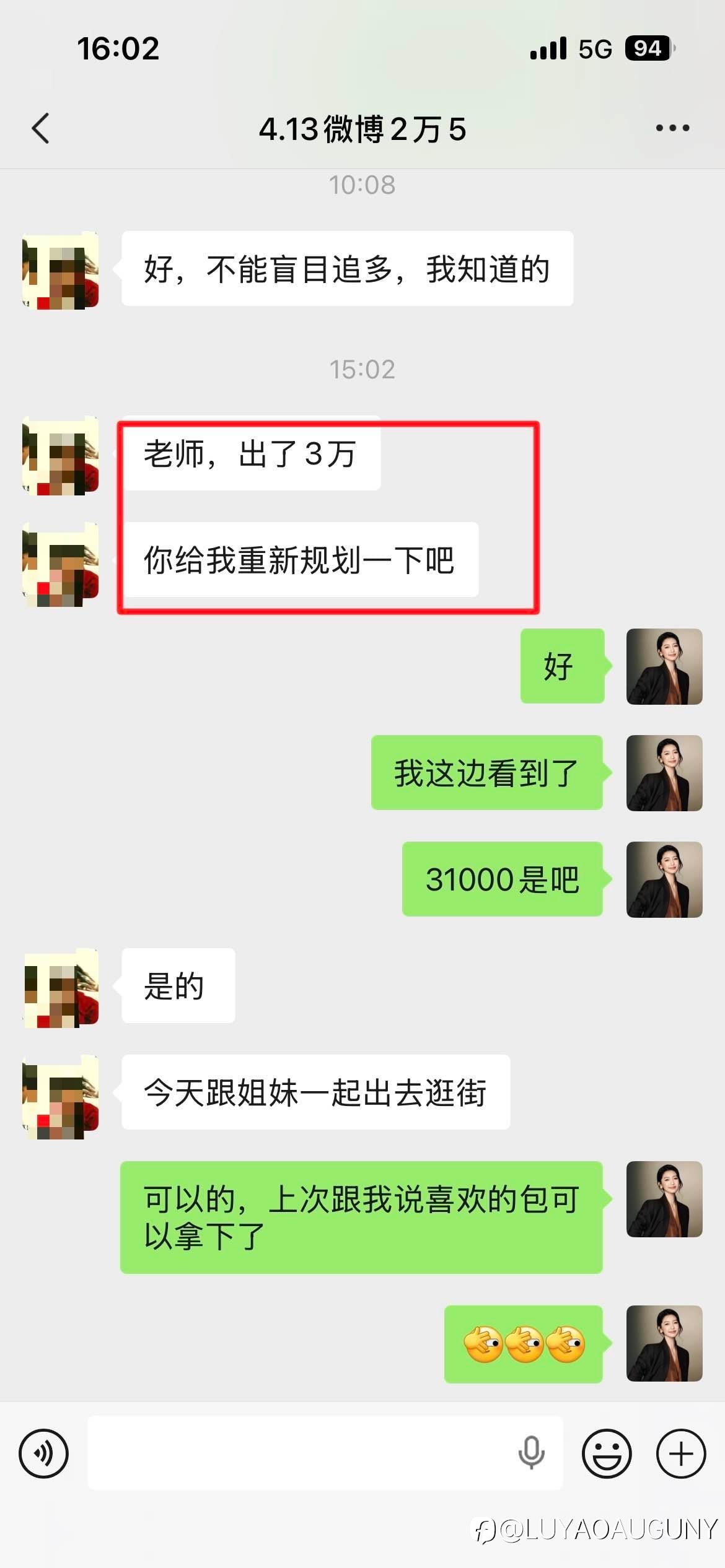This screenshot has width=725, height=1568.
Task: Open own avatar beside "31000是吧" message
Action: coord(664,879)
